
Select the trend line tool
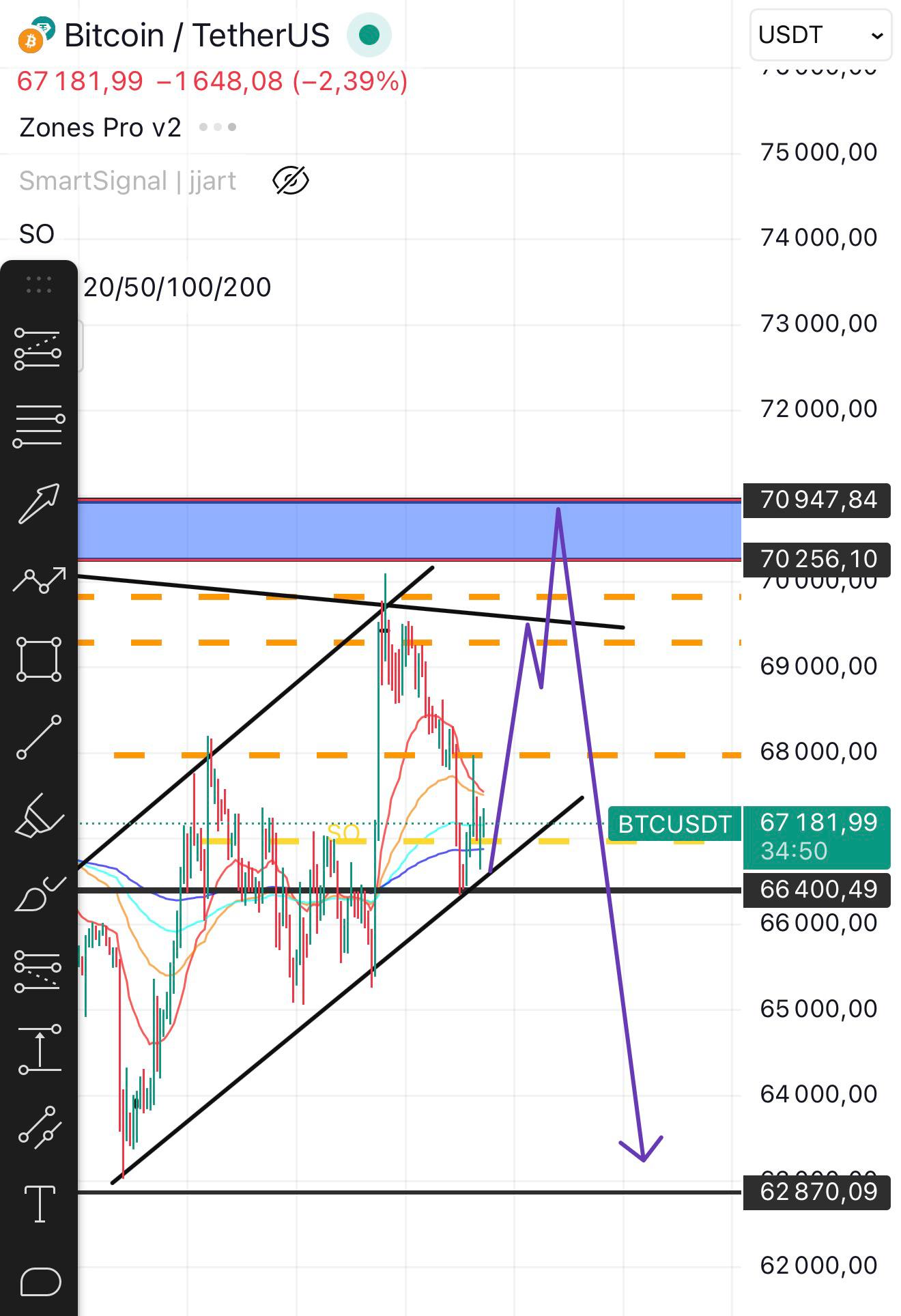tap(39, 737)
